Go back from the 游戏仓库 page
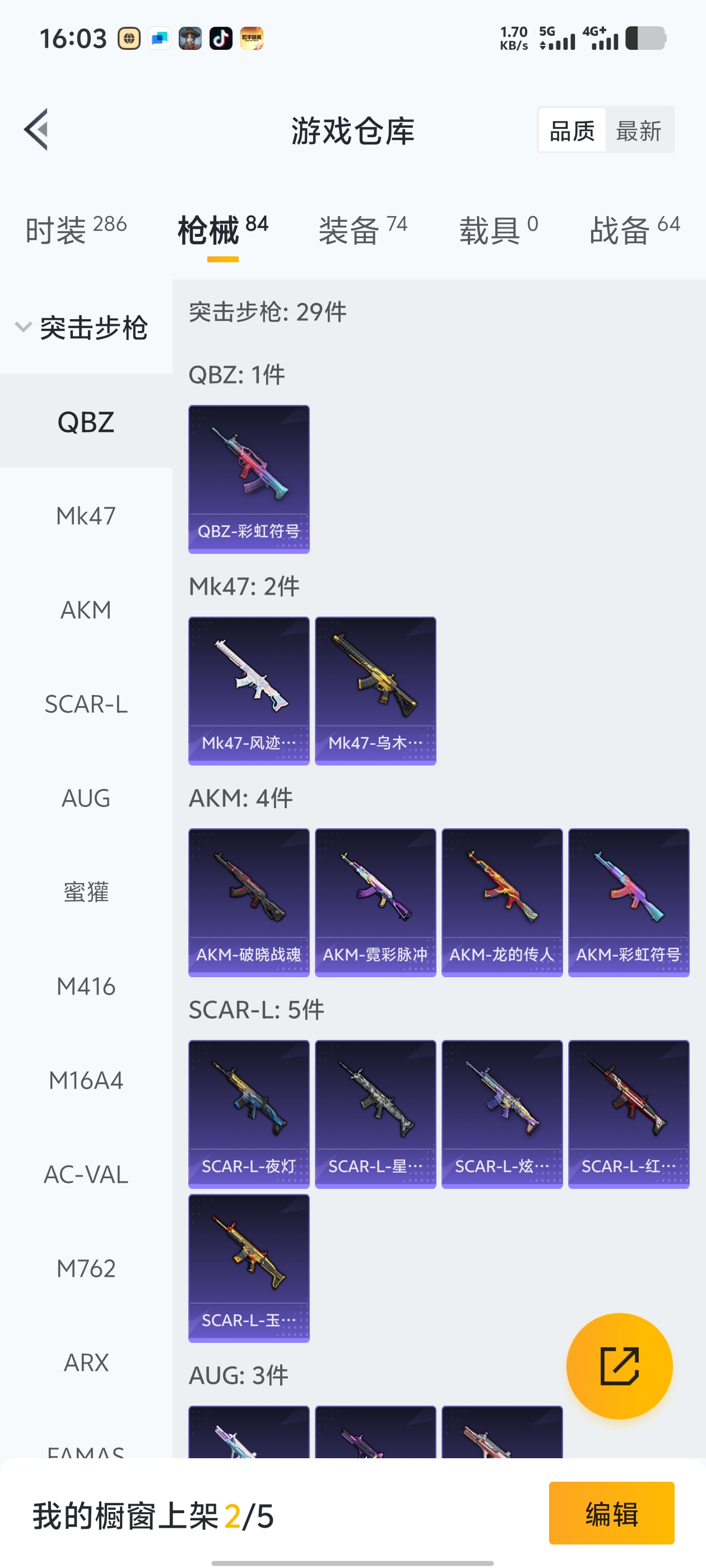706x1568 pixels. (36, 130)
